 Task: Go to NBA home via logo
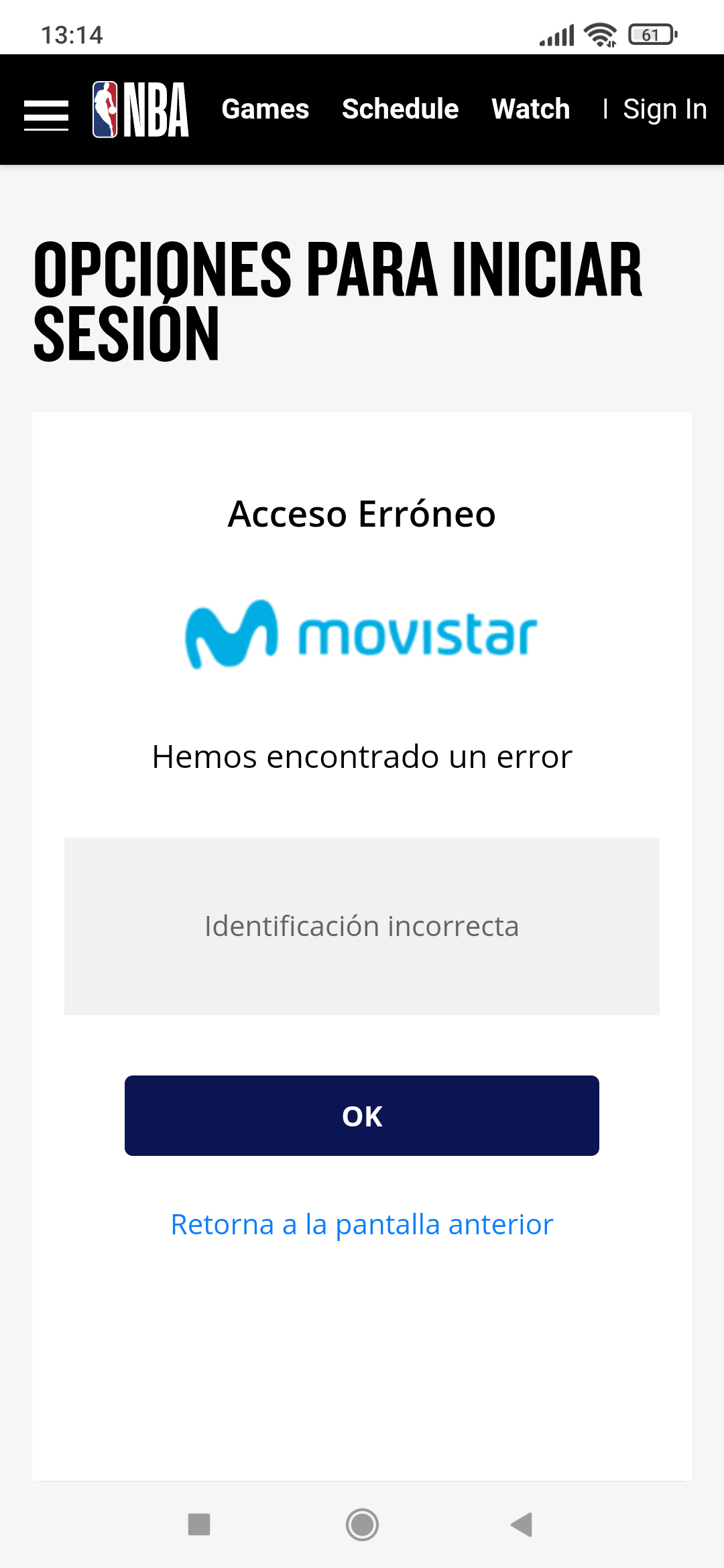(141, 109)
